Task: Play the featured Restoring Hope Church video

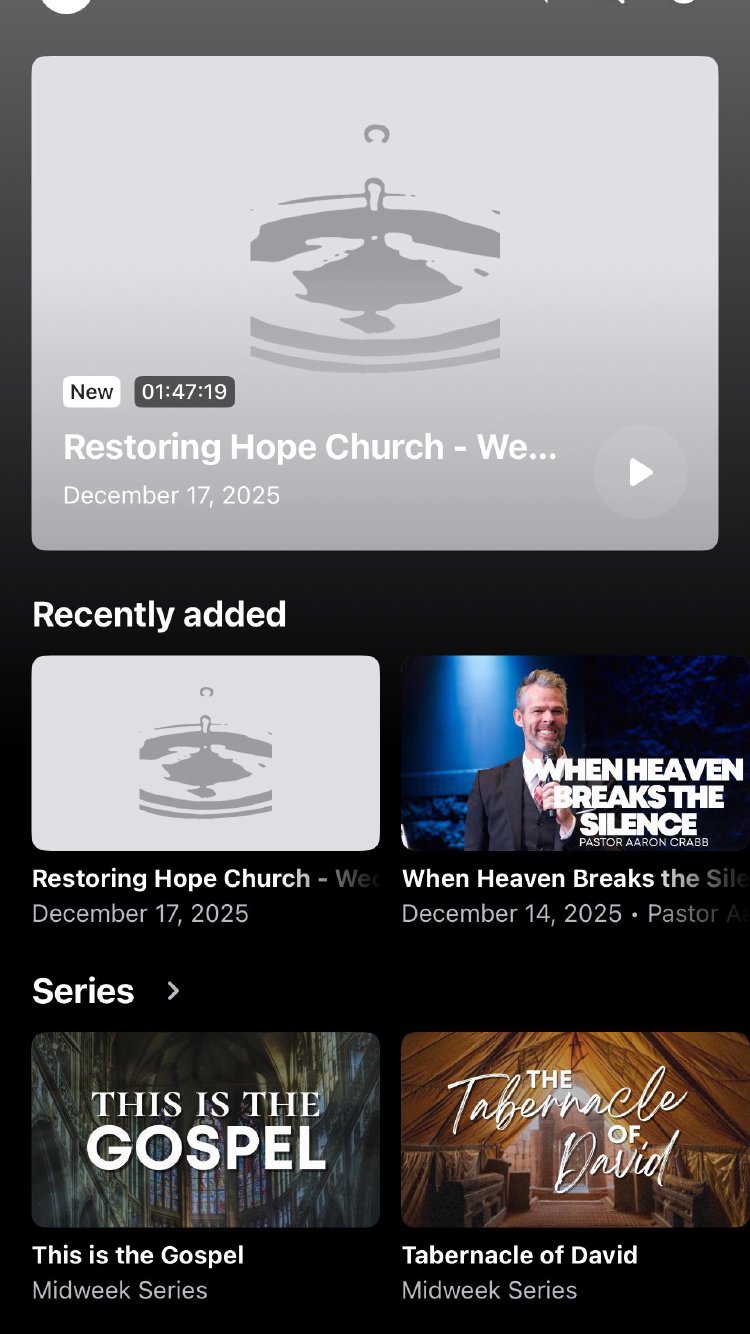Action: click(640, 472)
